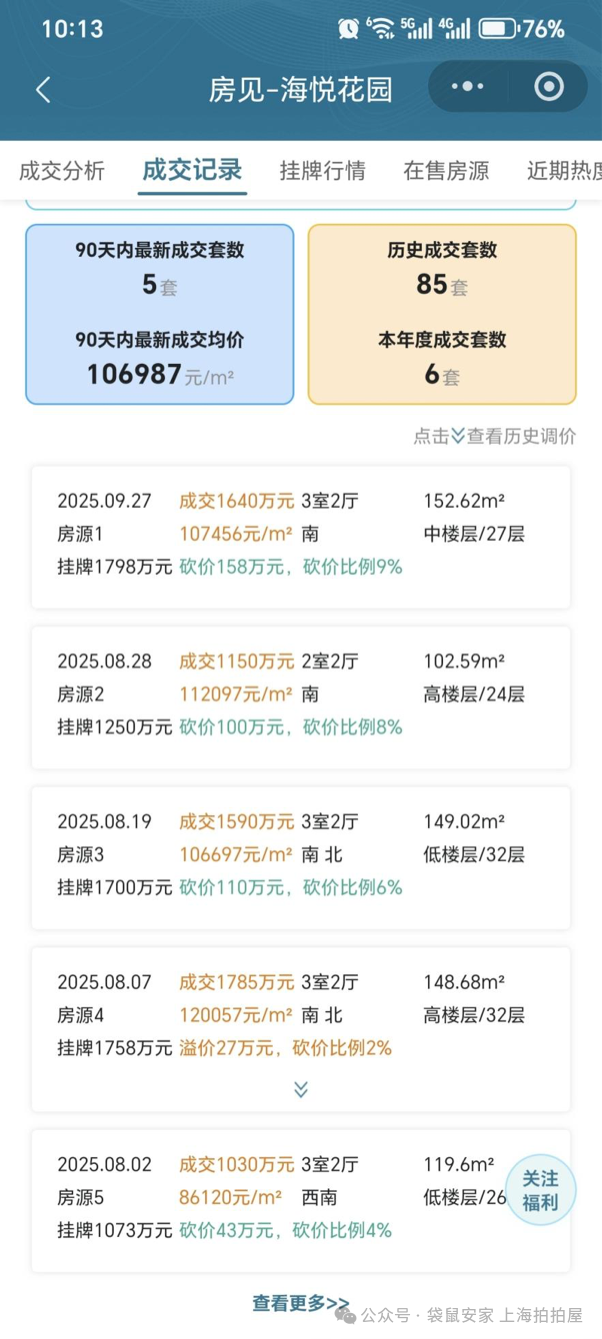Expand price history arrow under 房源4
Screen dimensions: 602x1339
(x=301, y=1089)
